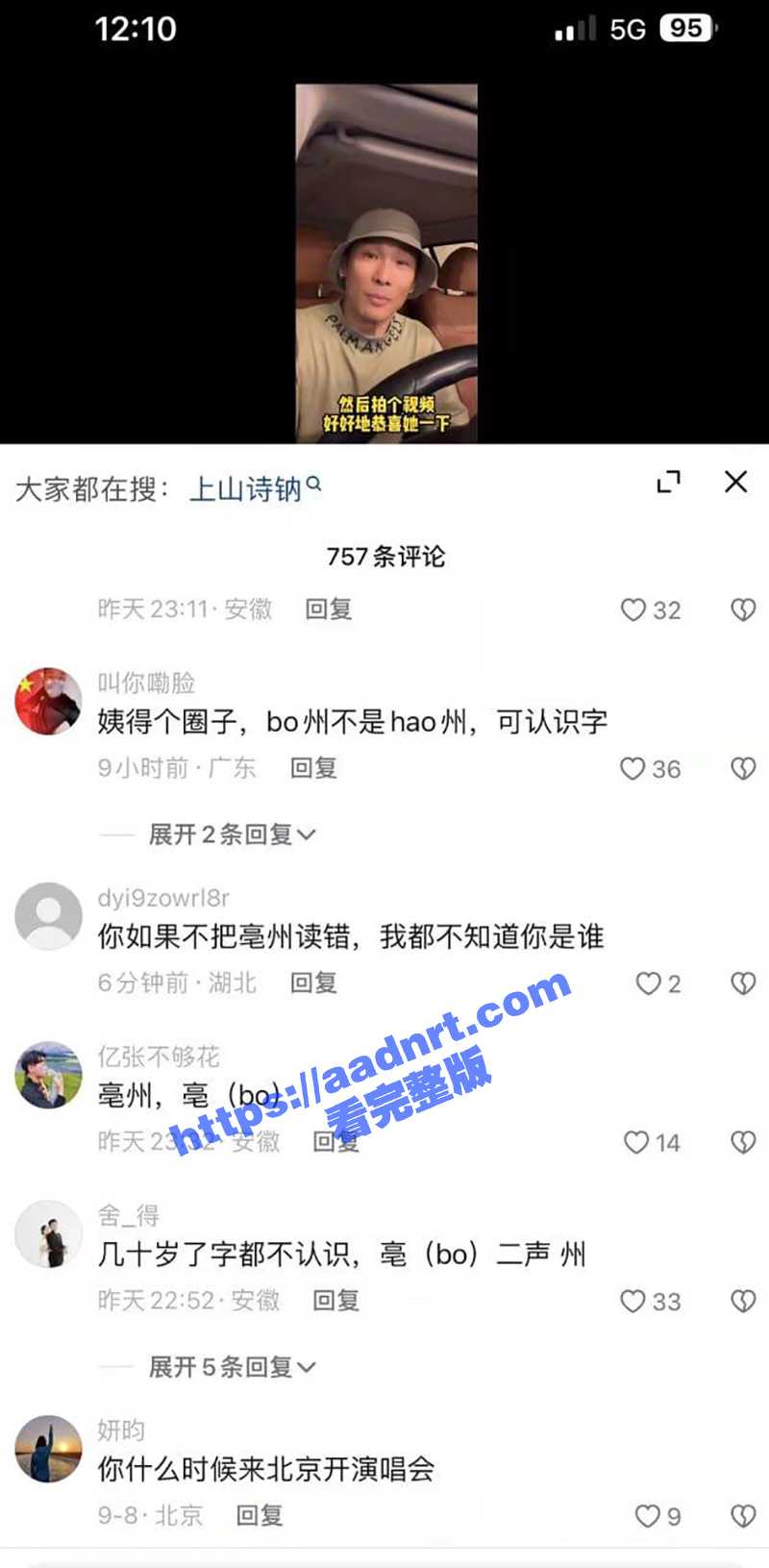Reply to 叫你嘞脸's comment
This screenshot has width=769, height=1568.
click(313, 768)
